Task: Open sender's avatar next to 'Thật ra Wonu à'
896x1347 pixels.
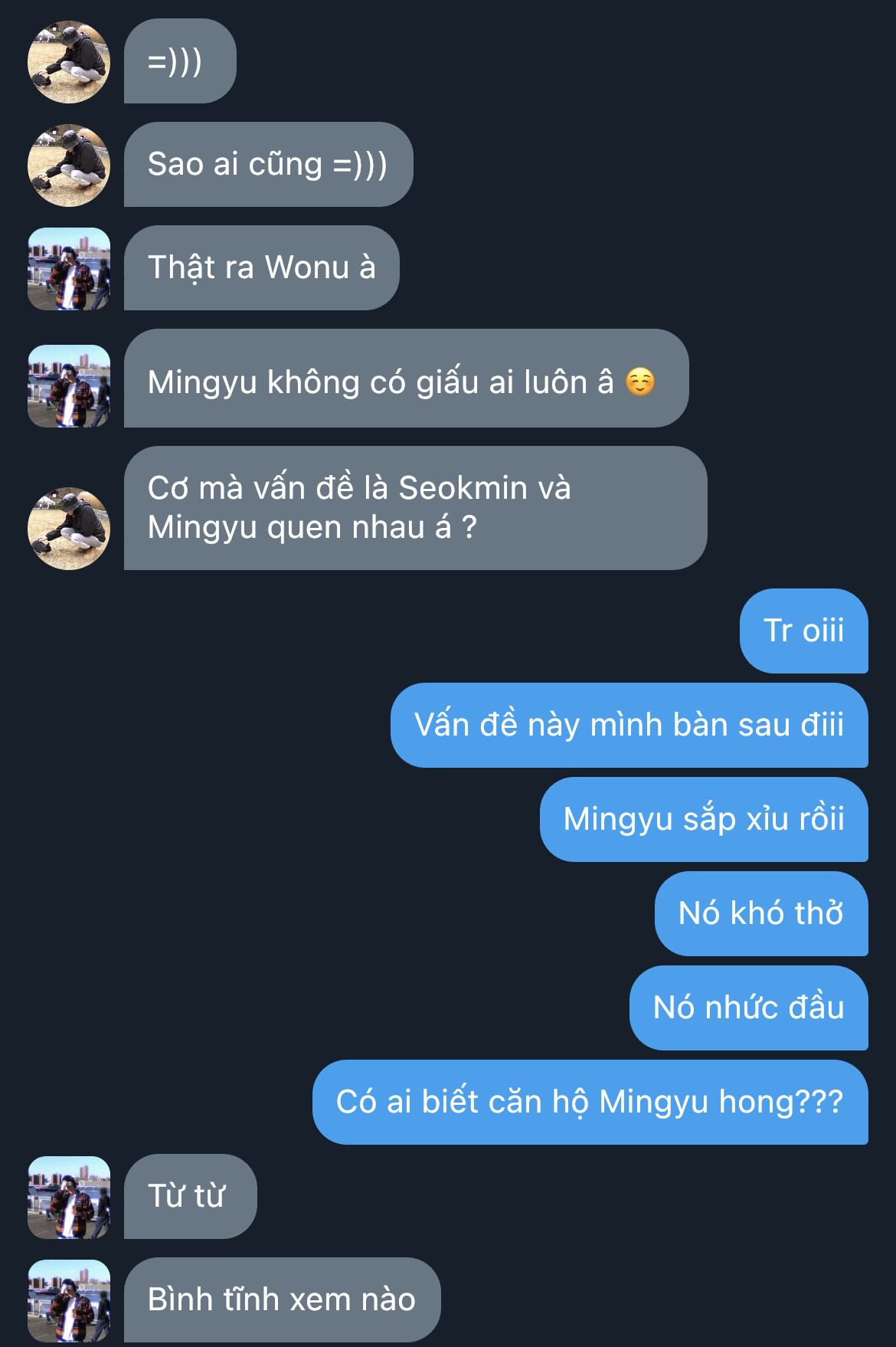Action: (x=69, y=269)
